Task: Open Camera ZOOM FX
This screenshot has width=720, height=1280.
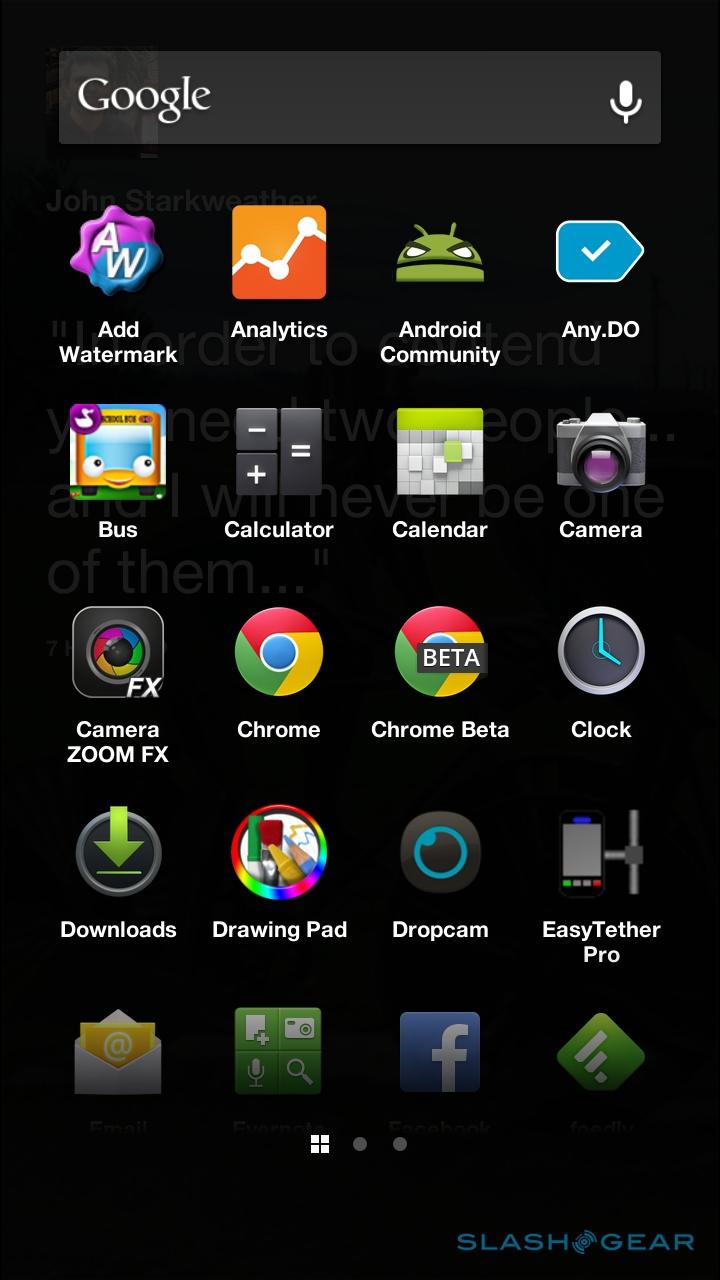Action: (x=118, y=652)
